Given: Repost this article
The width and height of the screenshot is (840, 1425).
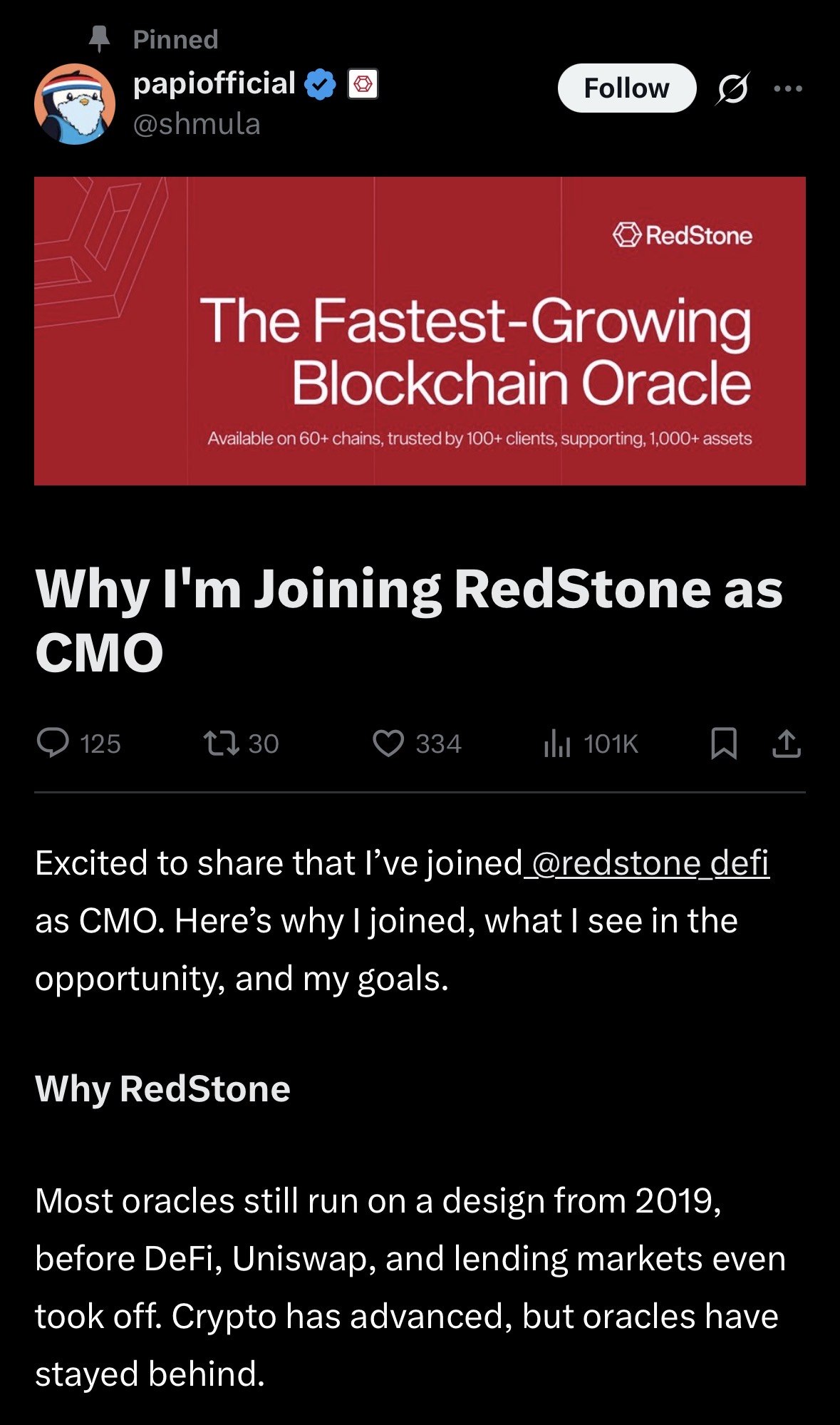Looking at the screenshot, I should coord(222,743).
